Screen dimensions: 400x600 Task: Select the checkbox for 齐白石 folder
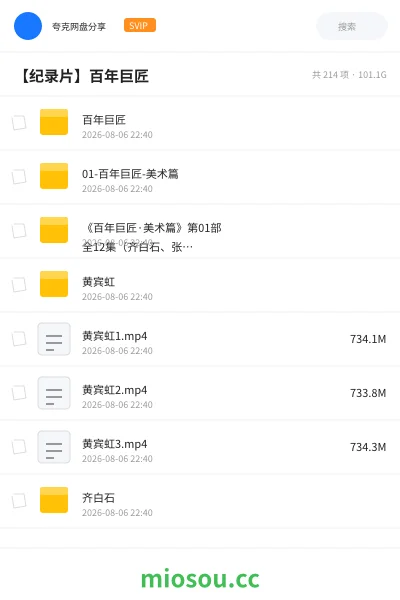tap(19, 501)
